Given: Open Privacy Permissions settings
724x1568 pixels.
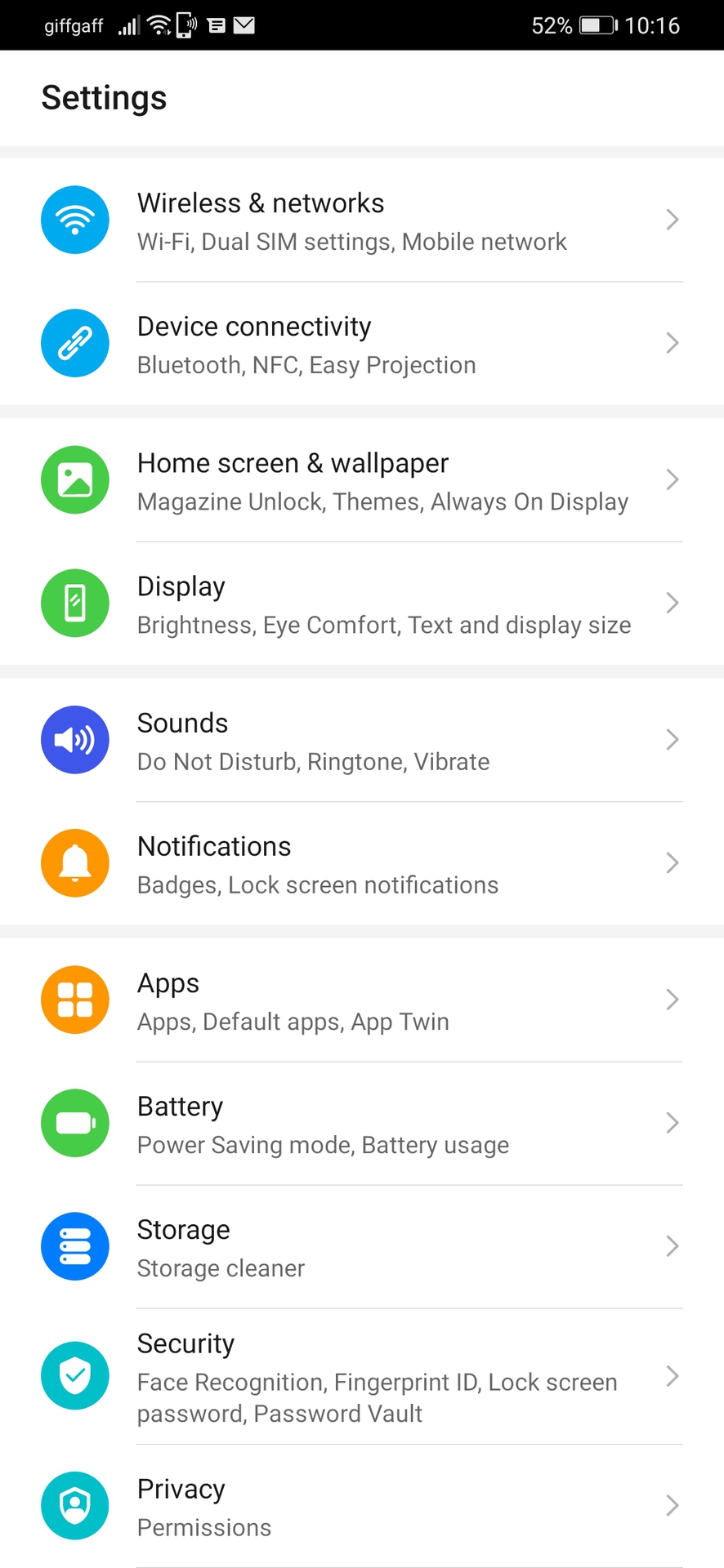Looking at the screenshot, I should click(362, 1506).
